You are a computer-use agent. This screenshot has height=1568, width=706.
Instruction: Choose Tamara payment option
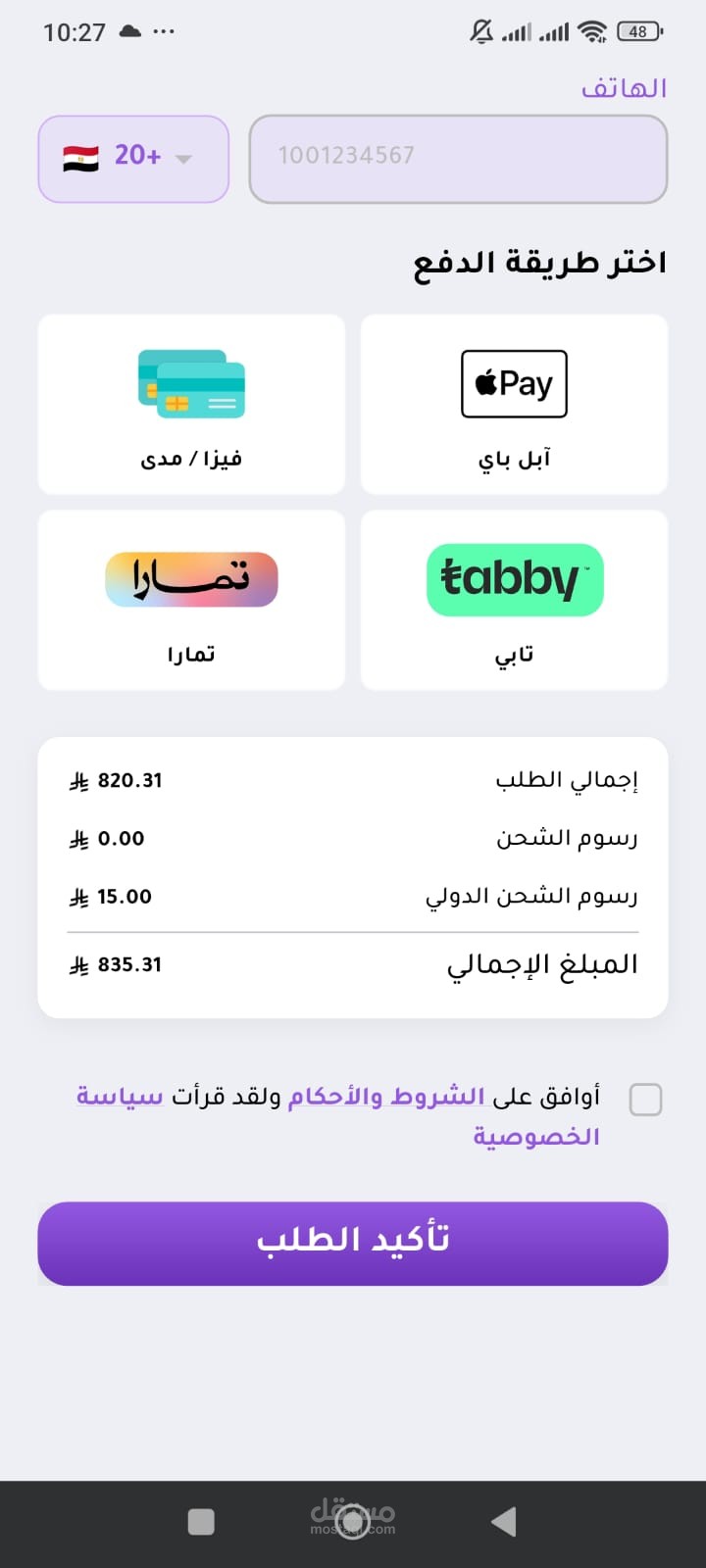pos(191,599)
